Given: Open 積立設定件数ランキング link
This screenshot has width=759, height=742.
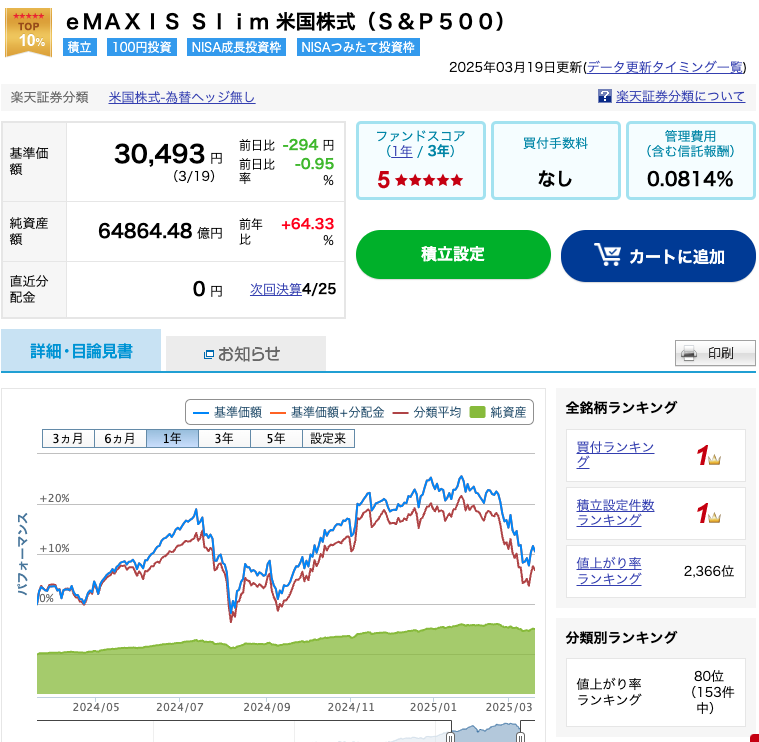Looking at the screenshot, I should point(615,512).
